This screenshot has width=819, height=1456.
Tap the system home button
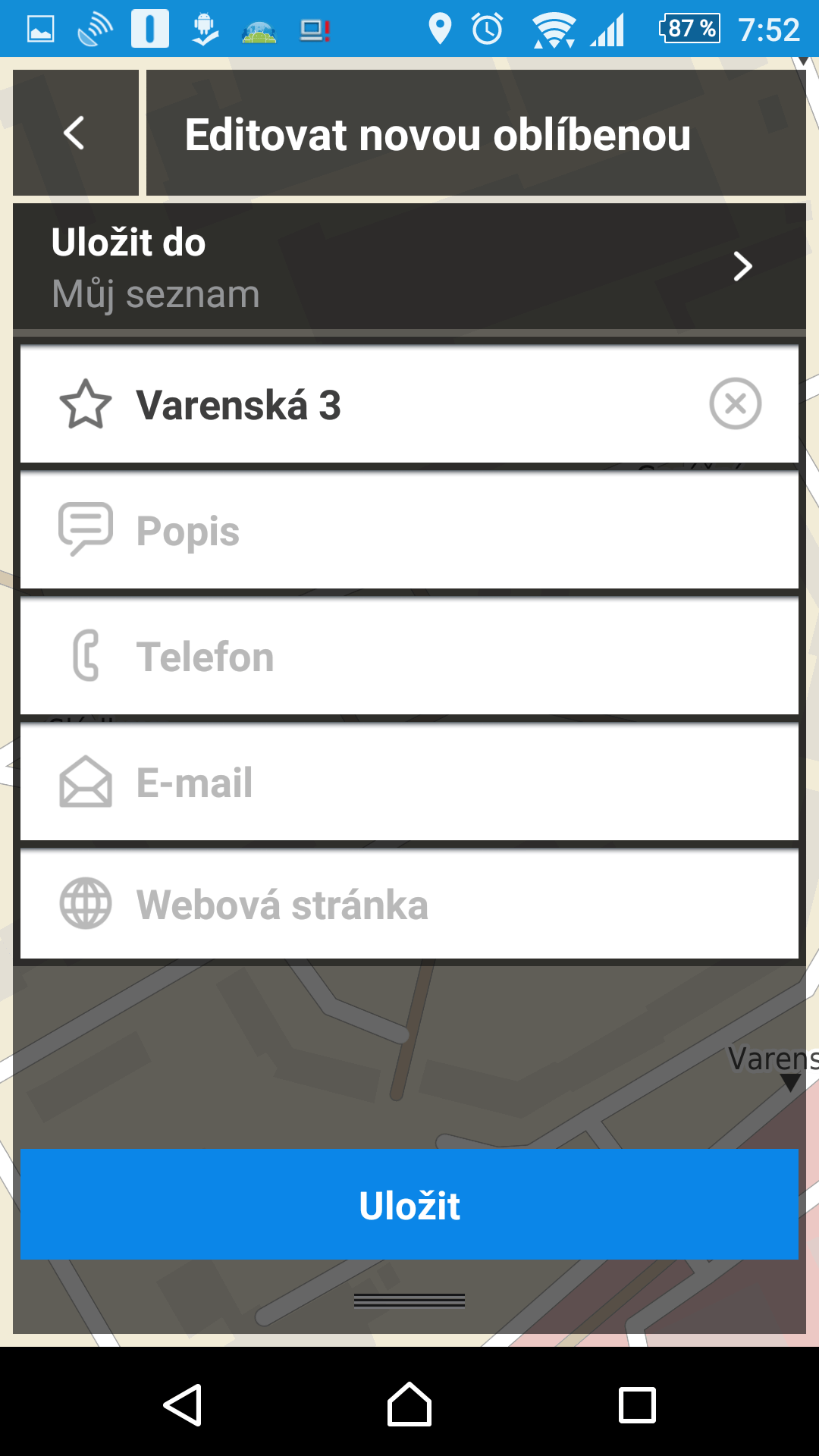point(409,1404)
